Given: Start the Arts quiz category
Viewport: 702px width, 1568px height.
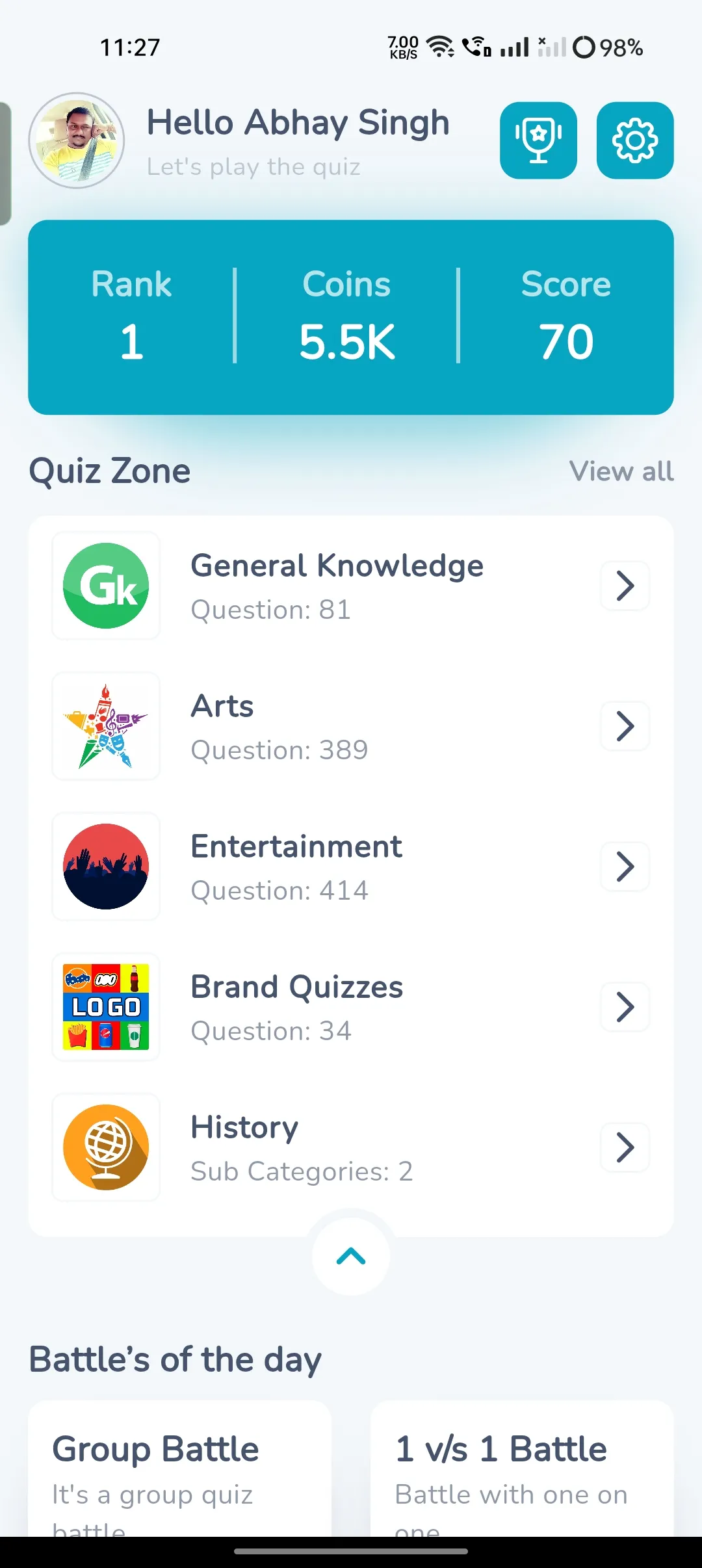Looking at the screenshot, I should (x=351, y=726).
